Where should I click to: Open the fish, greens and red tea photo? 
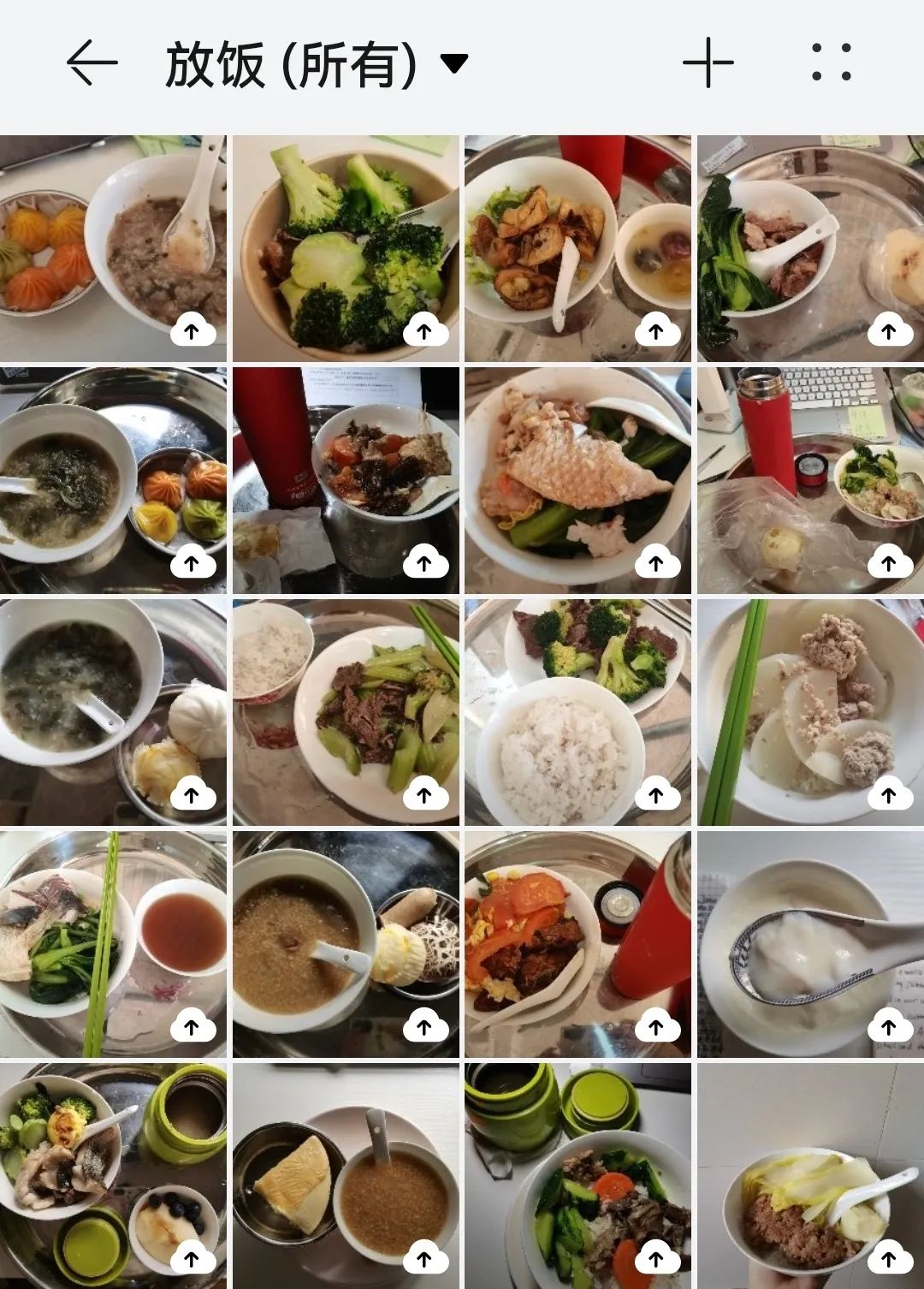click(x=113, y=944)
